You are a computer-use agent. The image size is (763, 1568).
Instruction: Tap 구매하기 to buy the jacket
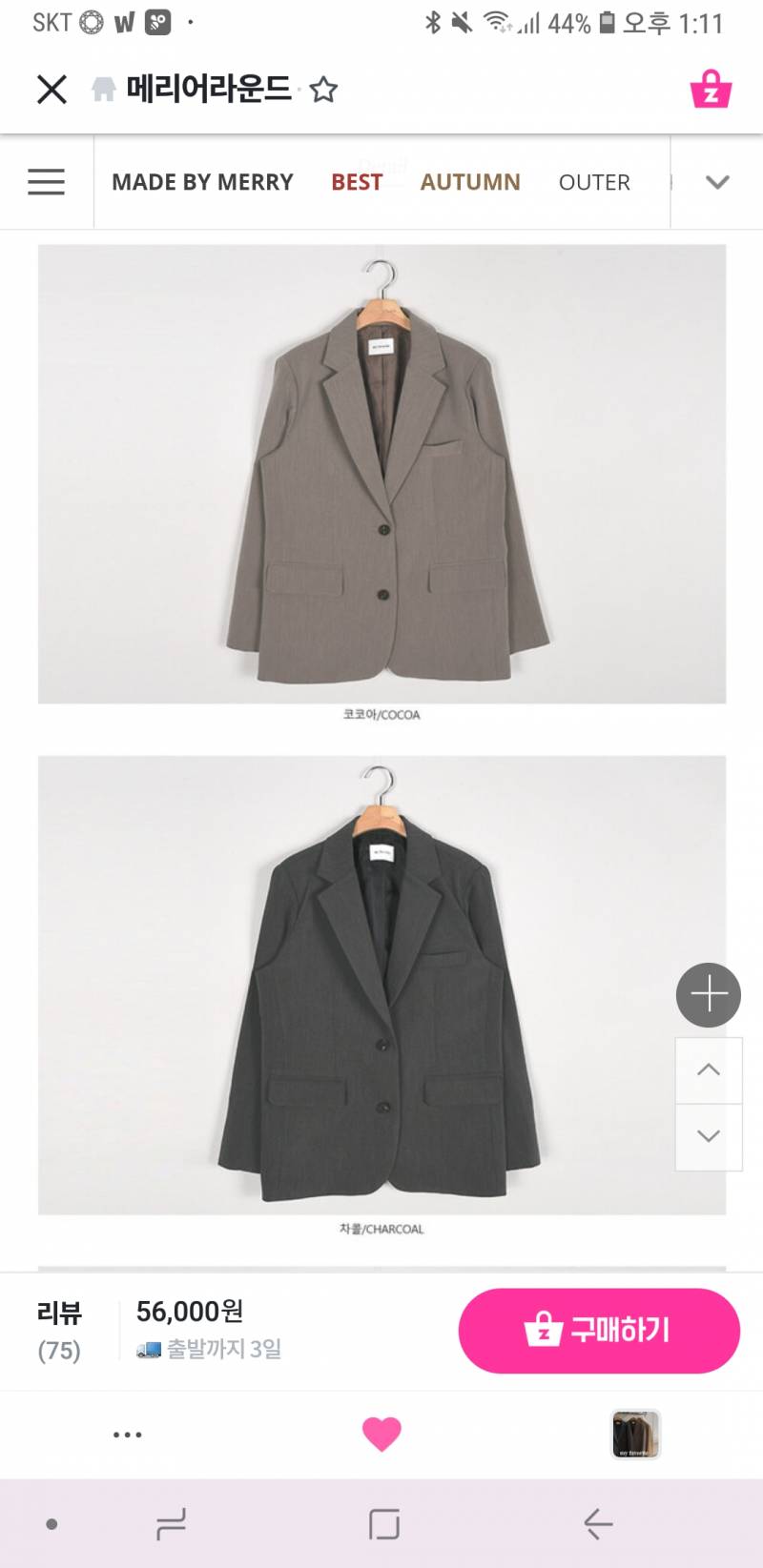click(599, 1331)
